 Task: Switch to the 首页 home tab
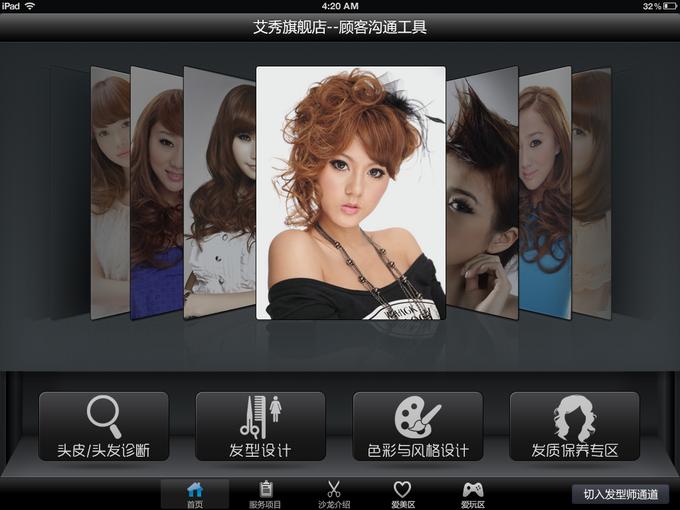(195, 494)
